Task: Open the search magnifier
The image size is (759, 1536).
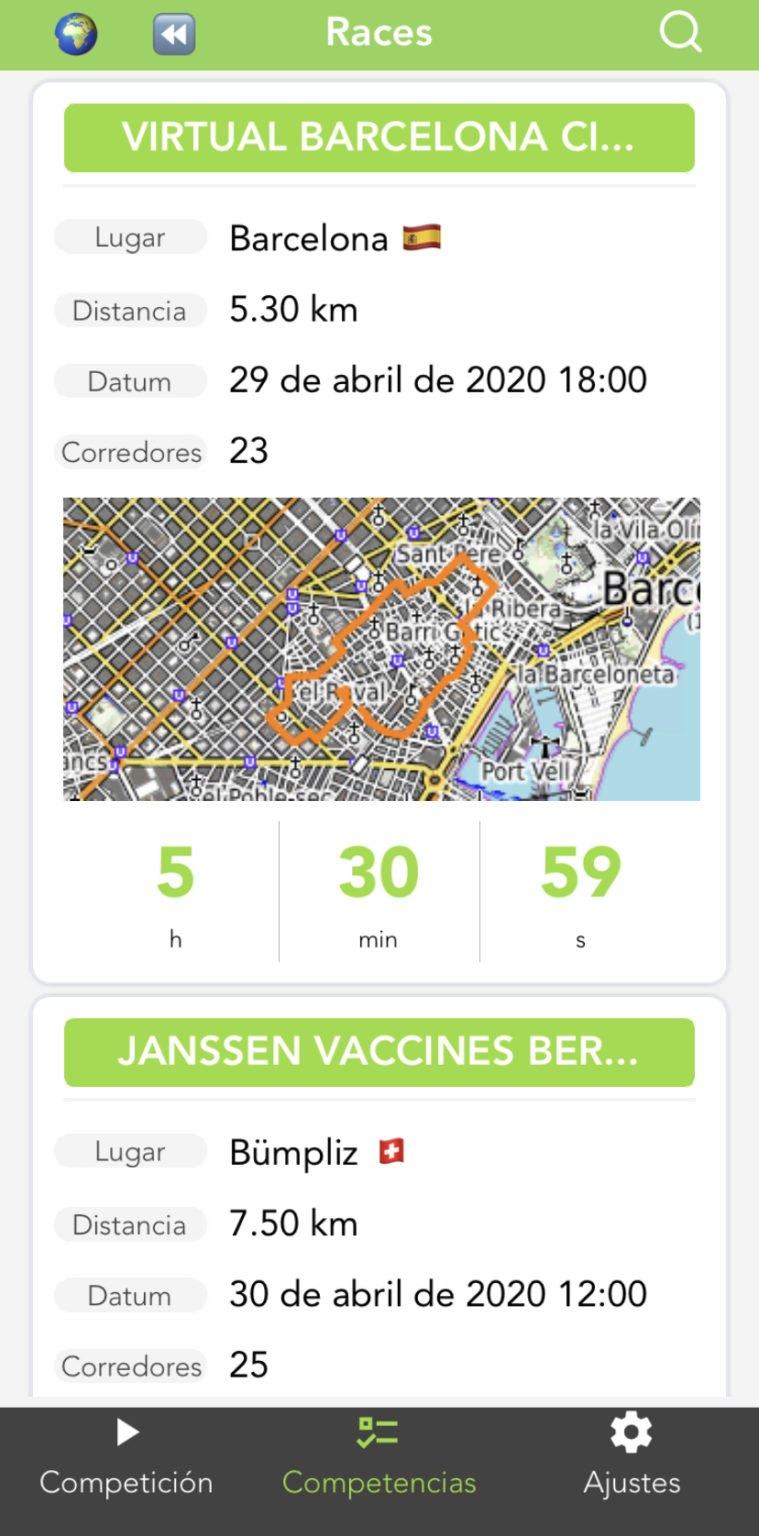Action: (x=680, y=33)
